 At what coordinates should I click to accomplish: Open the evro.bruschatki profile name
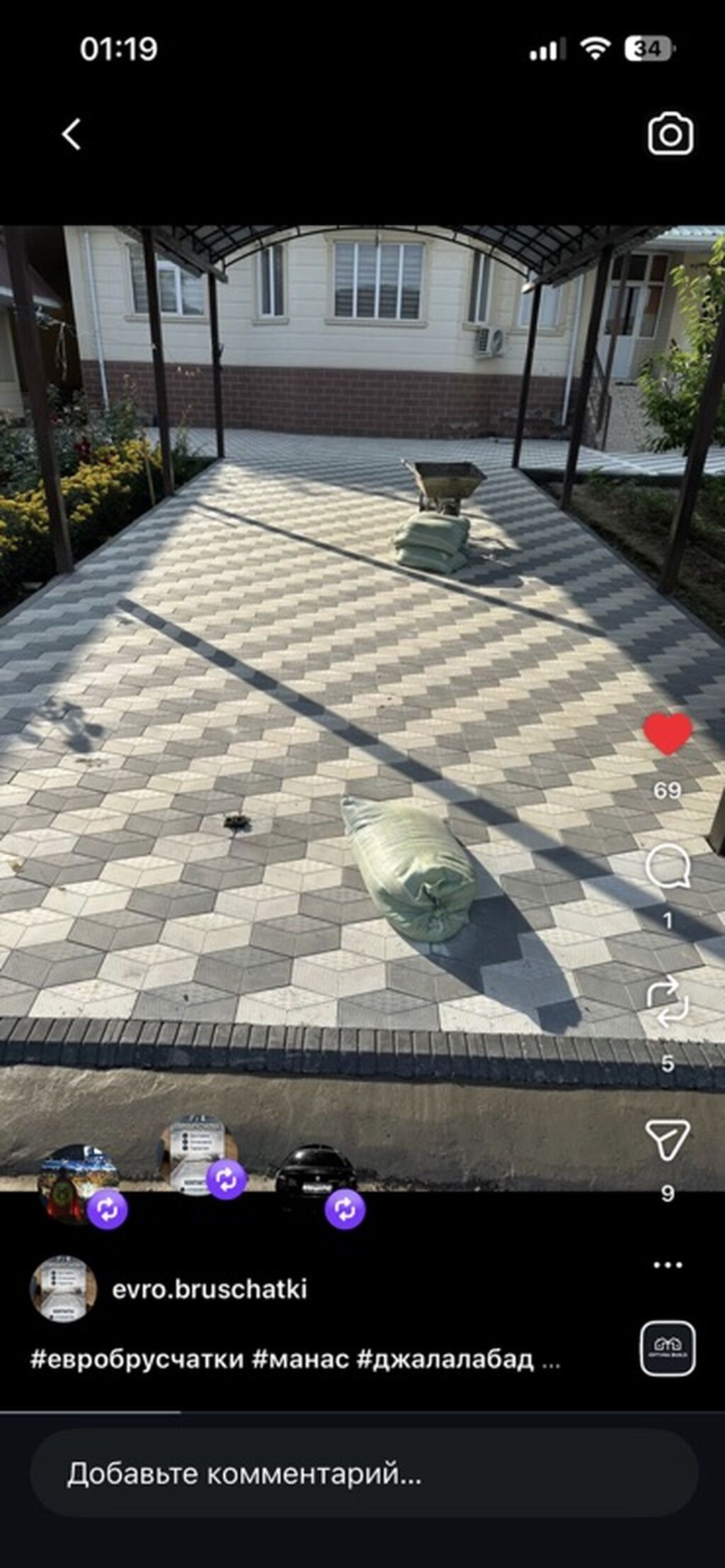coord(210,1288)
